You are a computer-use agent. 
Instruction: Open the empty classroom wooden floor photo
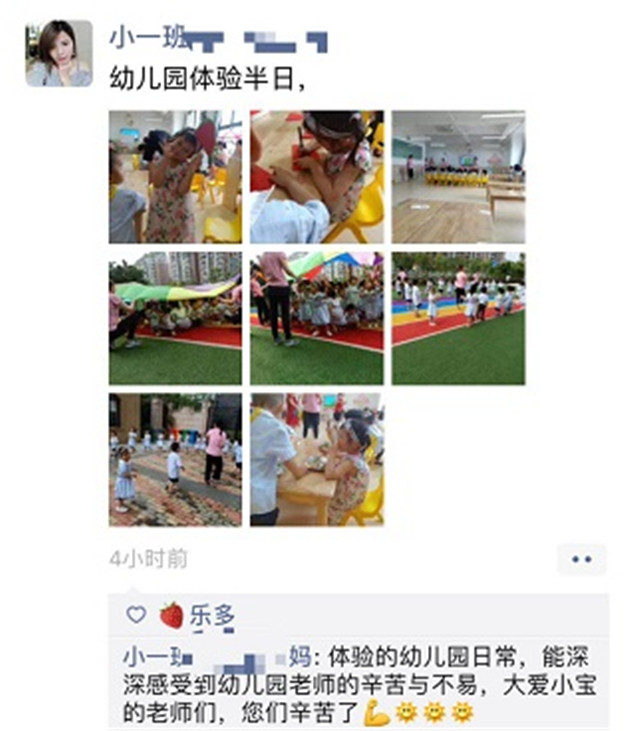click(458, 177)
